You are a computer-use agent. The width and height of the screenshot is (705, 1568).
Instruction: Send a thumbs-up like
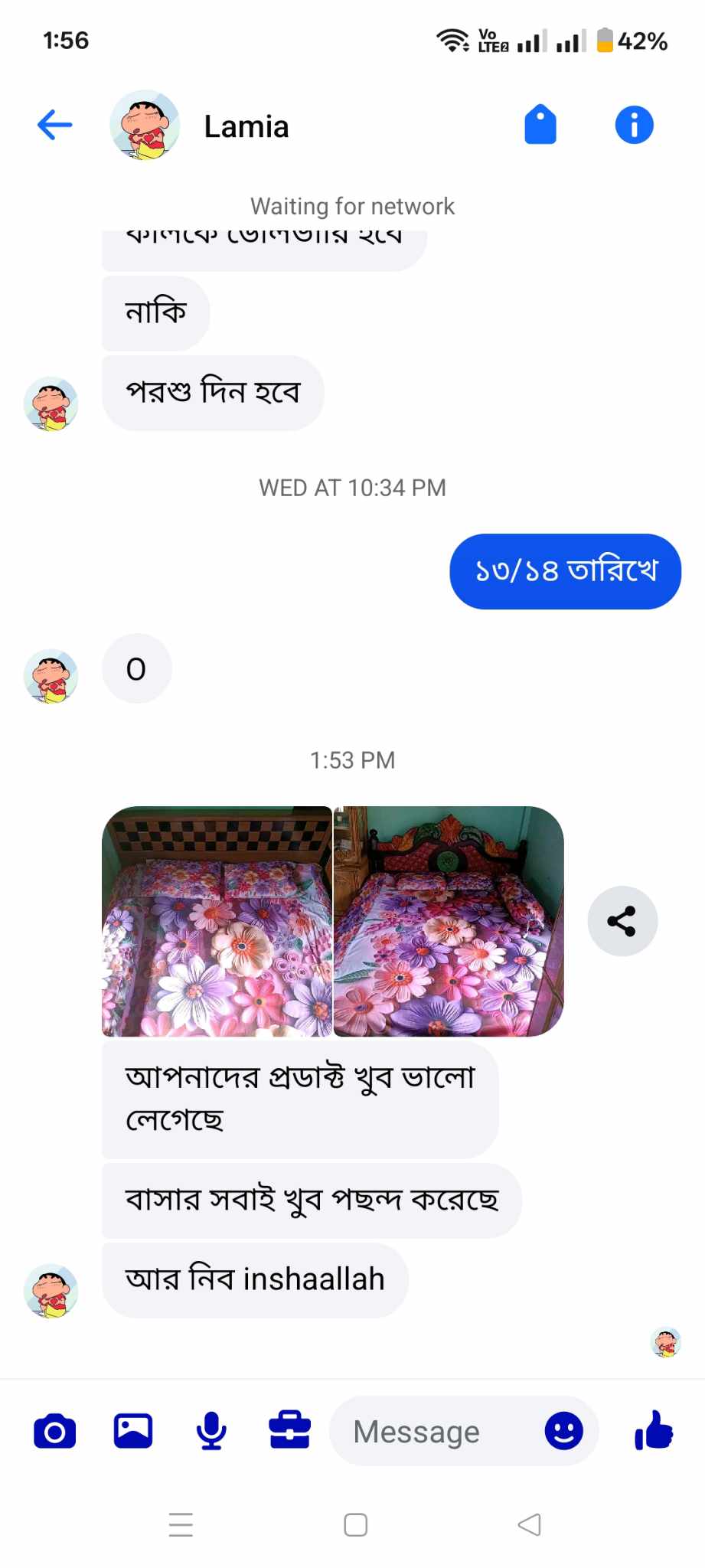[654, 1431]
